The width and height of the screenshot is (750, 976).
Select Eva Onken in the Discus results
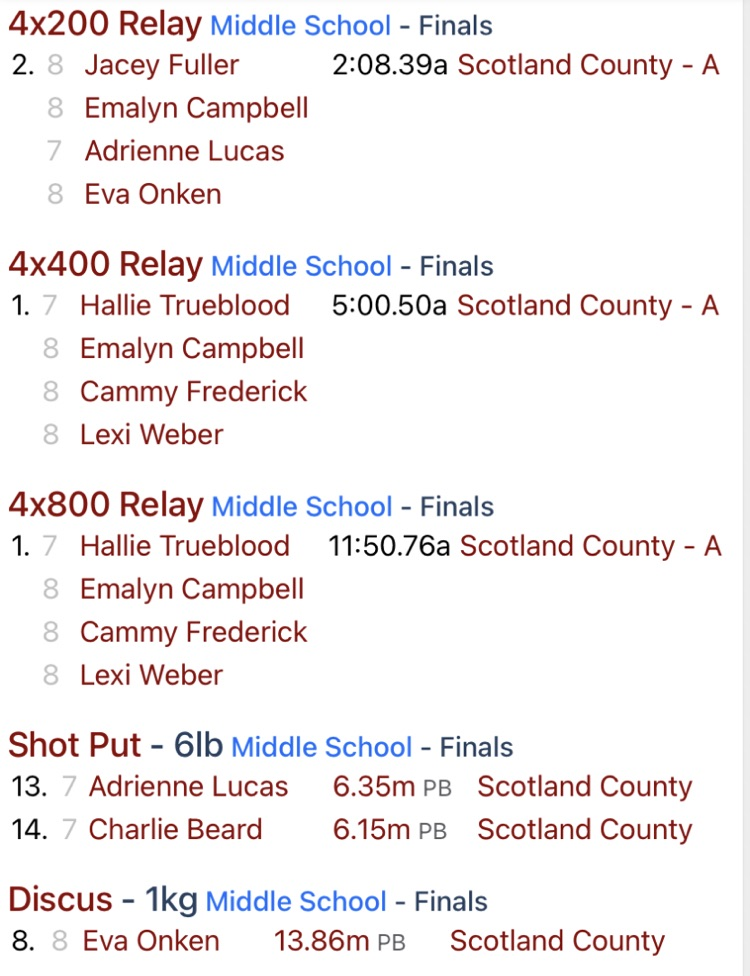[x=151, y=941]
